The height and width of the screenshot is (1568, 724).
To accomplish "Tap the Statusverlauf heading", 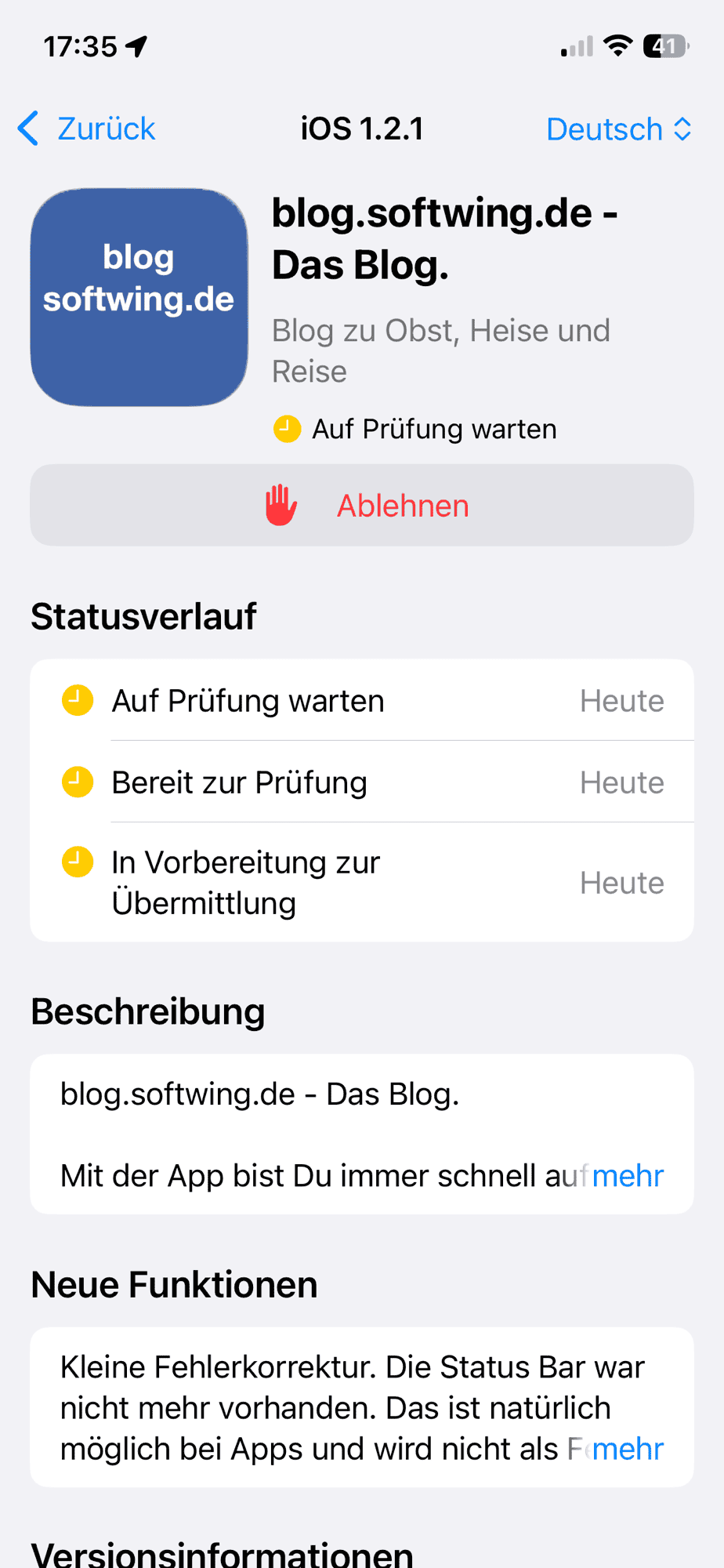I will coord(143,616).
